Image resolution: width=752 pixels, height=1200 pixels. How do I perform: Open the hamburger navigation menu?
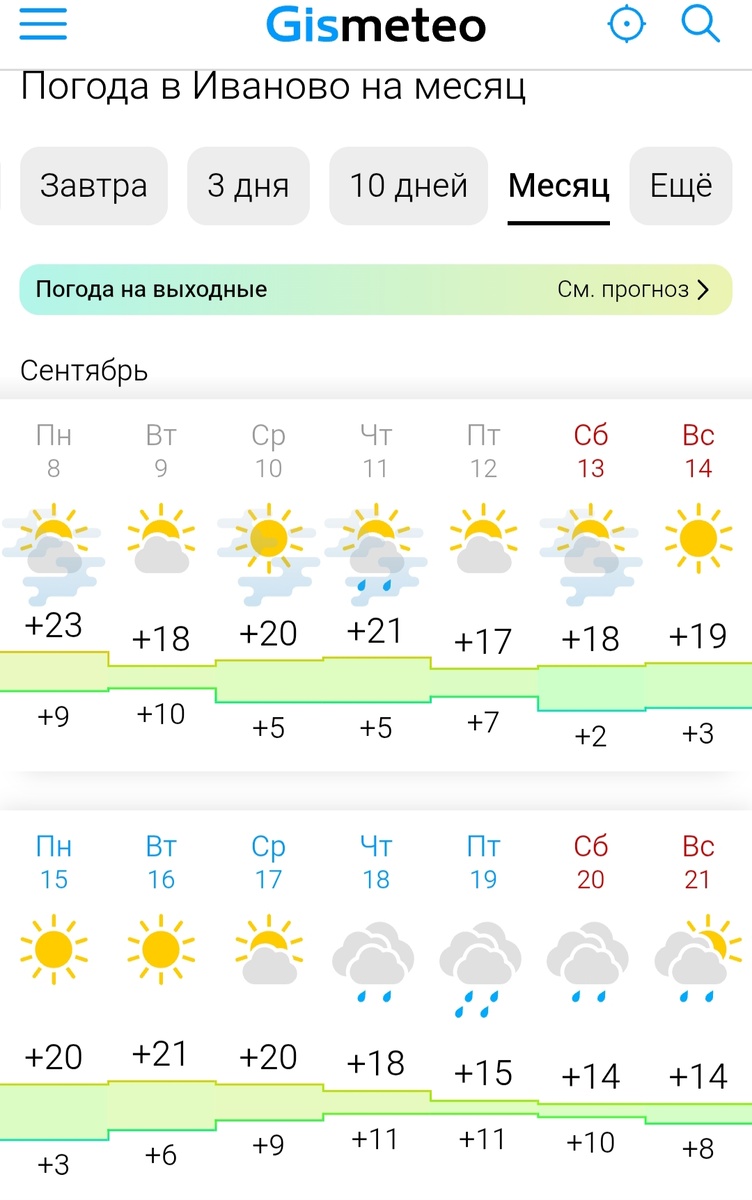[40, 25]
